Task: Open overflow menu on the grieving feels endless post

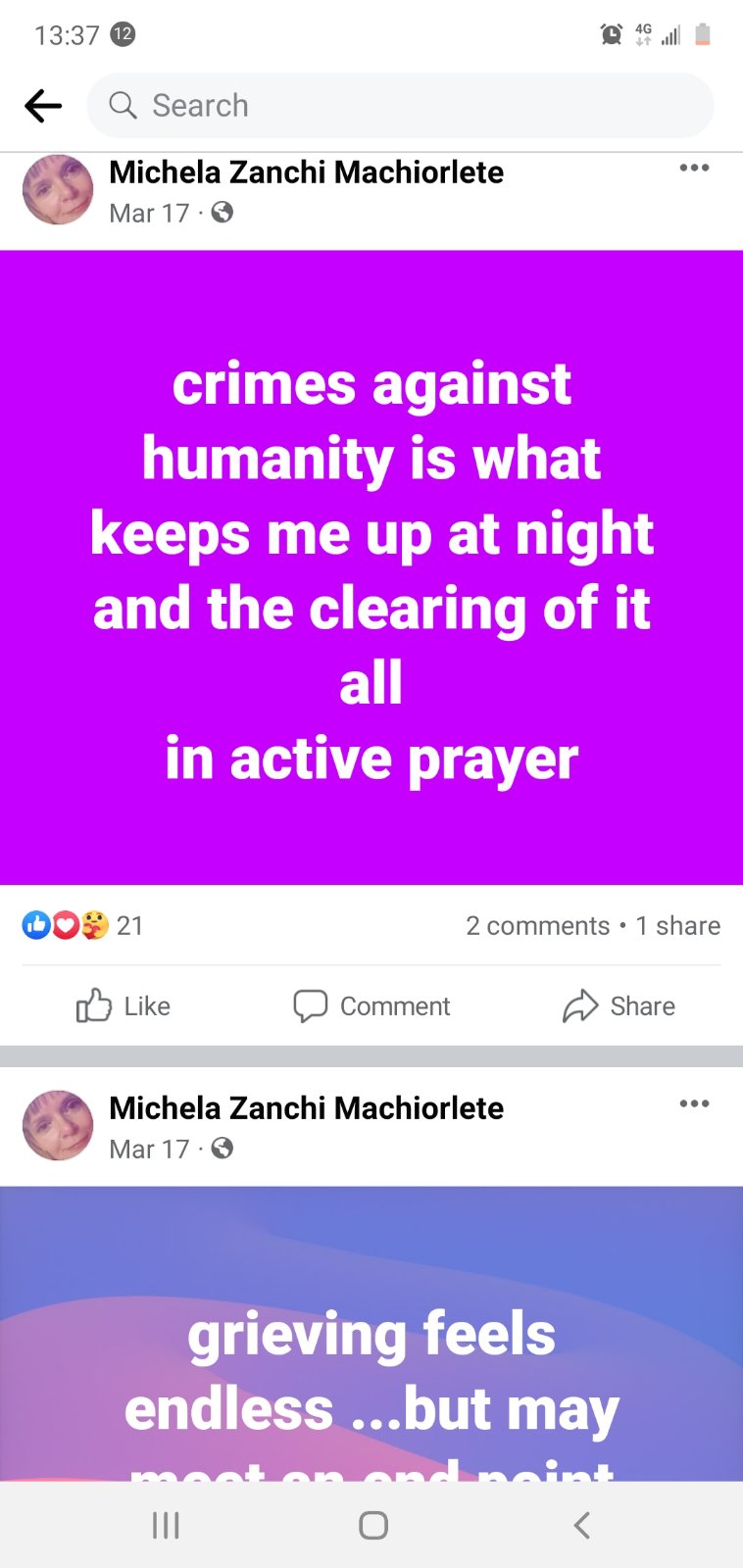Action: click(694, 1104)
